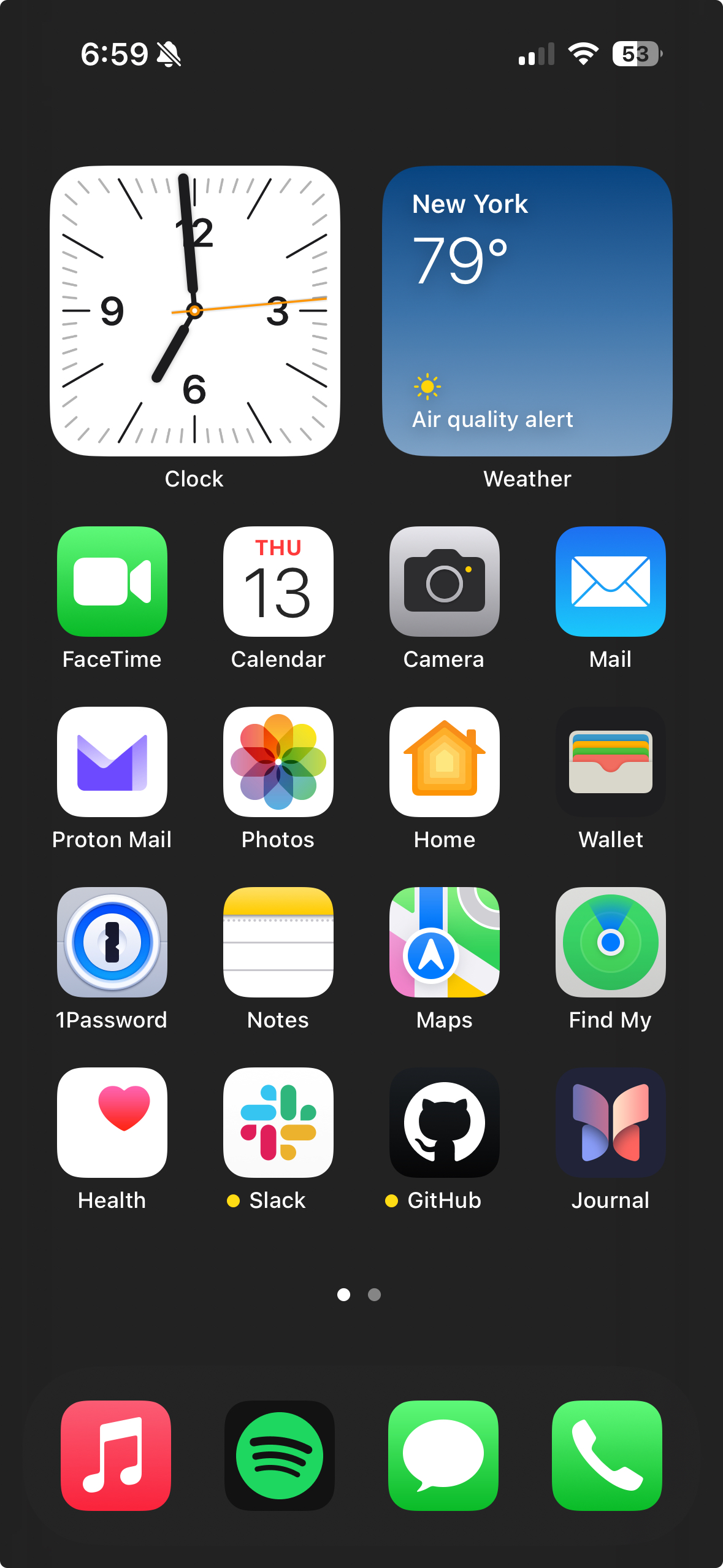The image size is (723, 1568).
Task: Open the Home app
Action: 444,763
